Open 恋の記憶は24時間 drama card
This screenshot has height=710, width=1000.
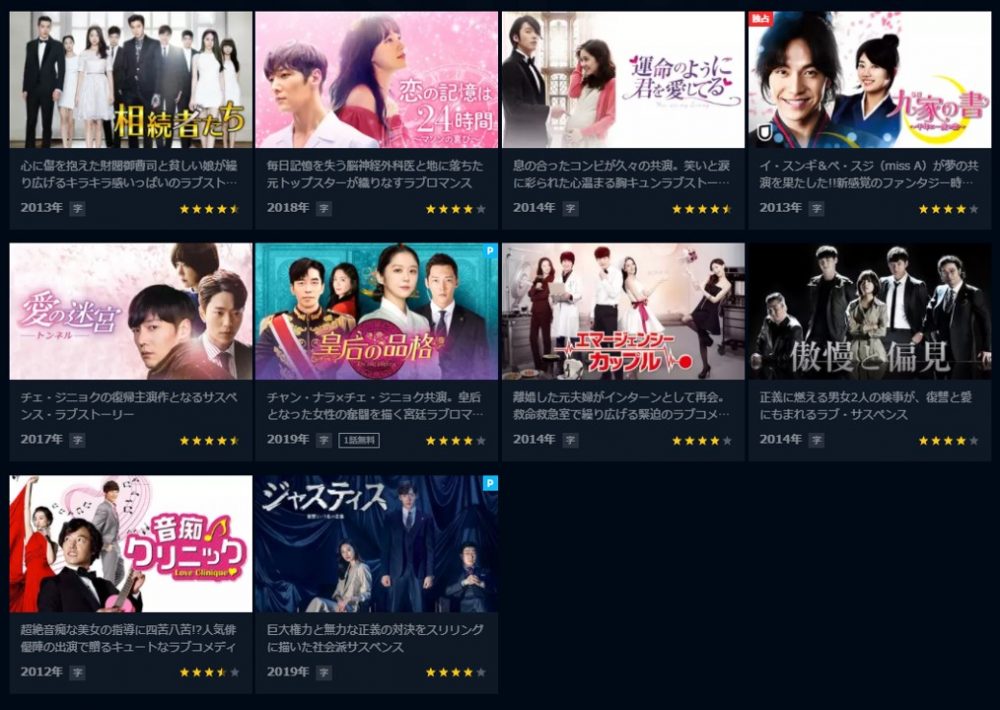click(x=376, y=80)
